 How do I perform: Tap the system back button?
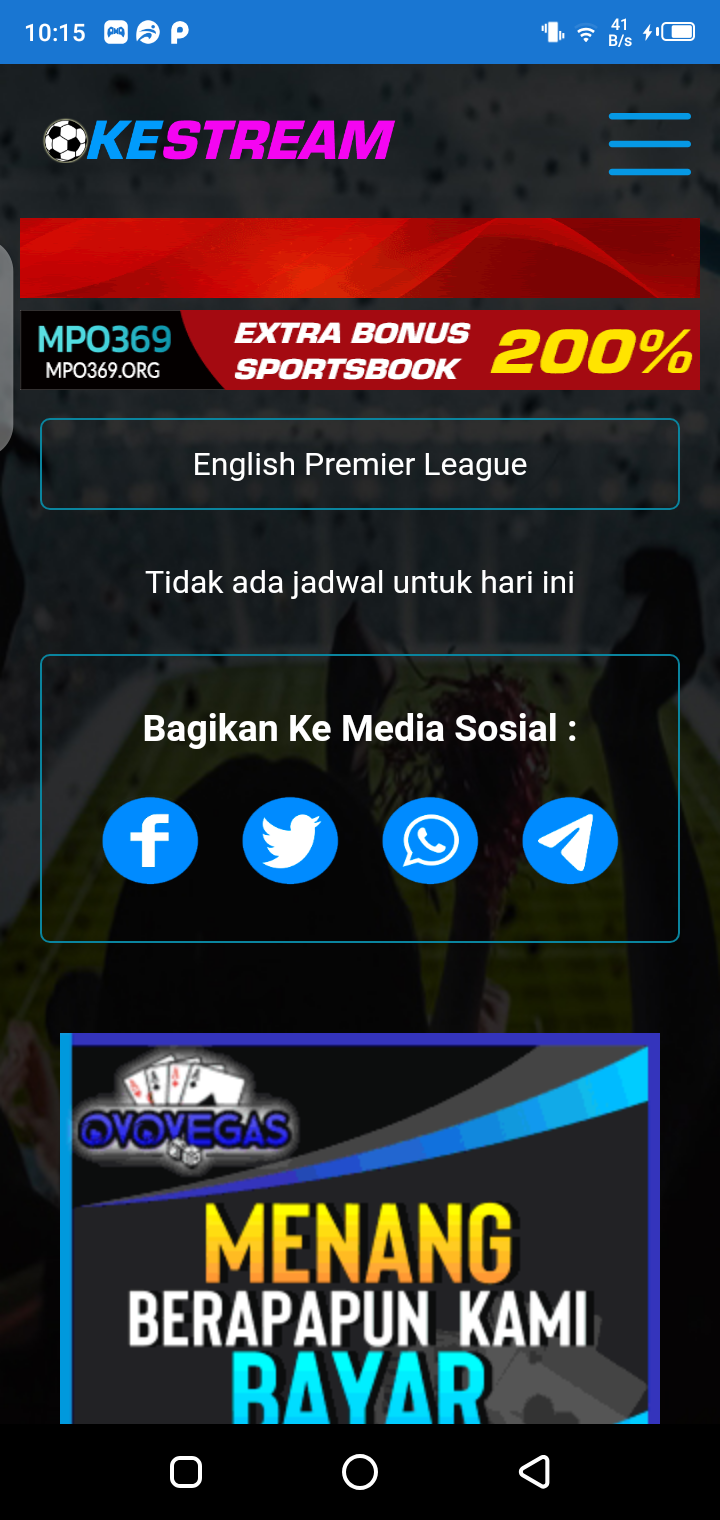[534, 1472]
